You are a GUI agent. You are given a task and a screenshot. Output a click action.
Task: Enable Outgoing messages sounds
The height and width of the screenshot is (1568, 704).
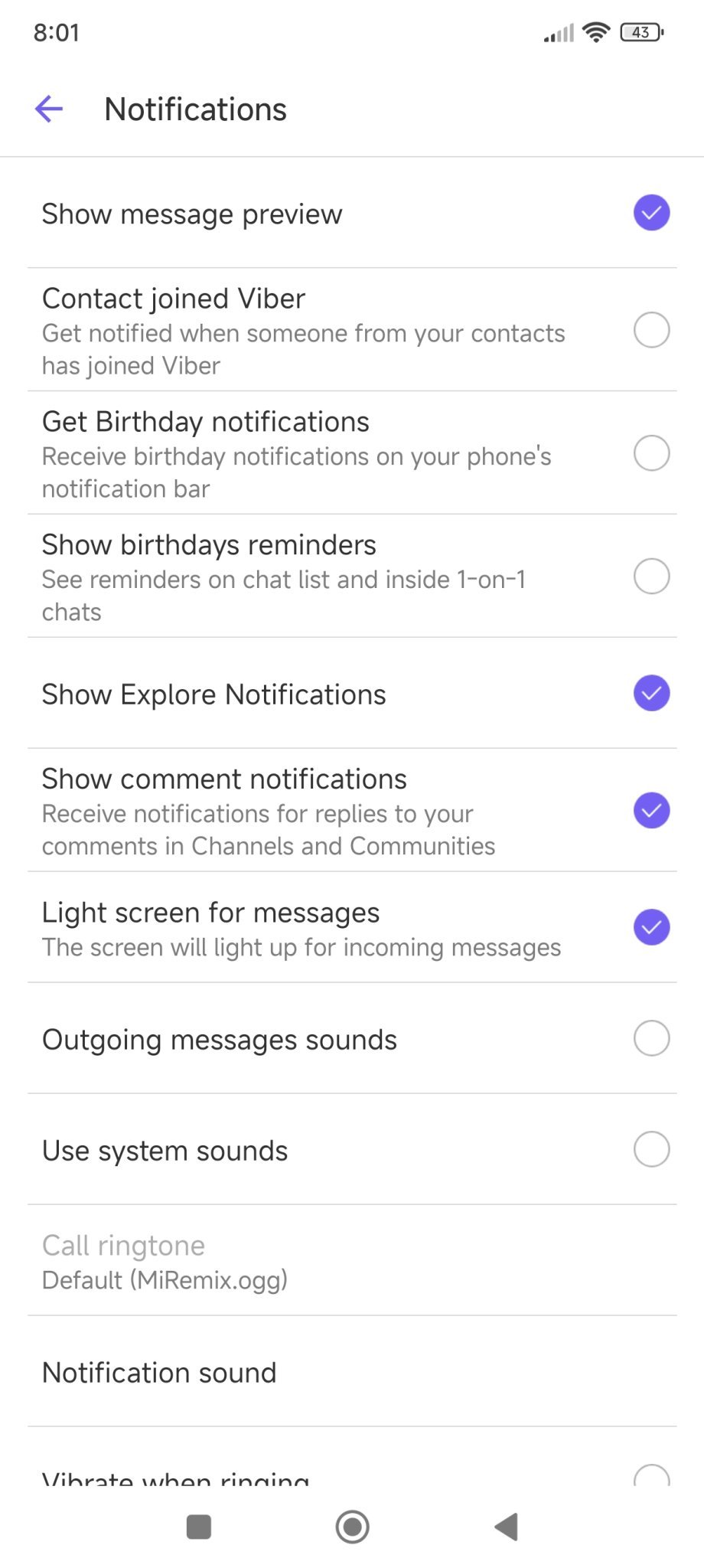pyautogui.click(x=651, y=1039)
